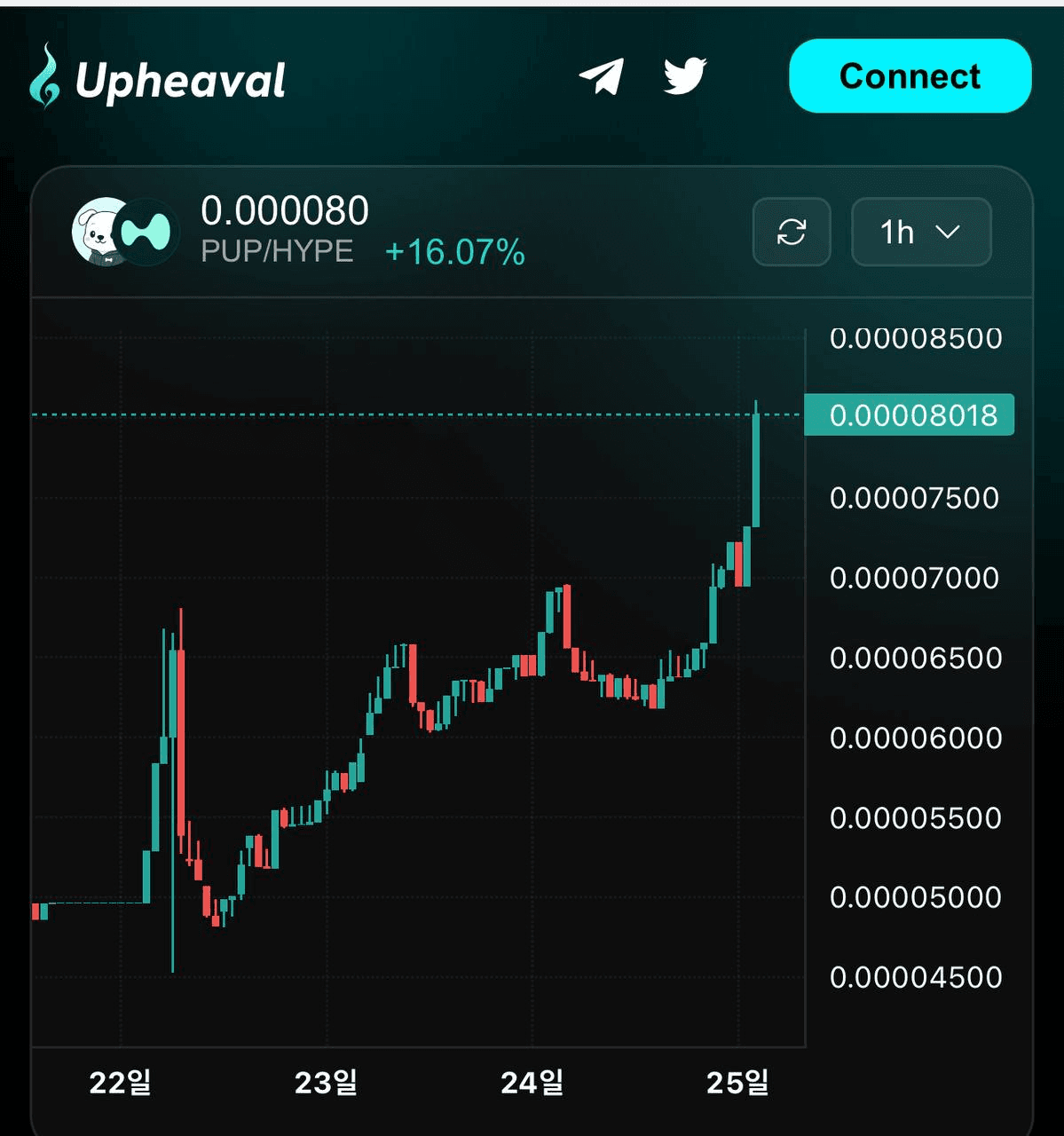1064x1136 pixels.
Task: Open the Telegram link icon
Action: click(602, 76)
